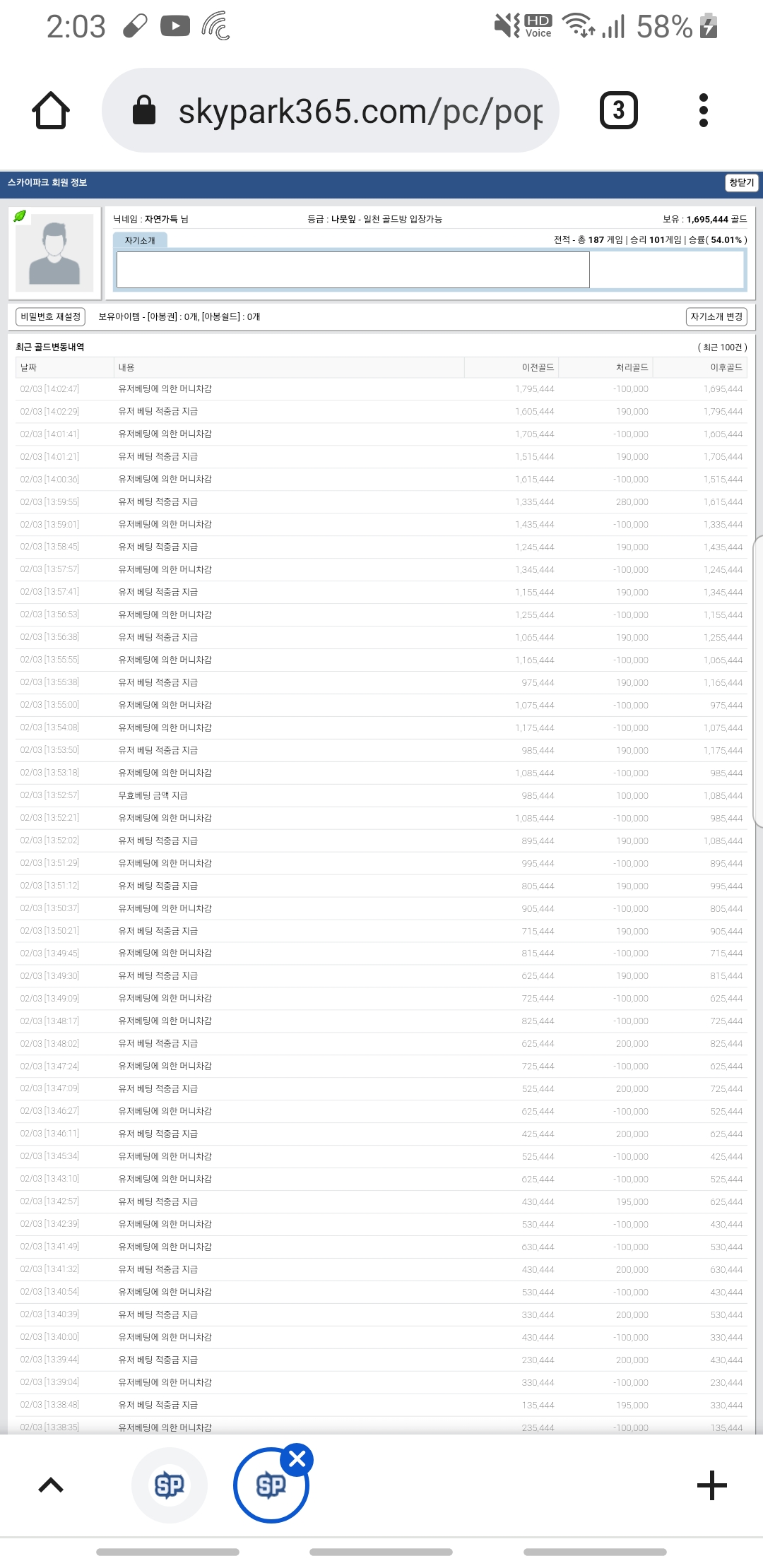Go to the browser home page

(51, 110)
